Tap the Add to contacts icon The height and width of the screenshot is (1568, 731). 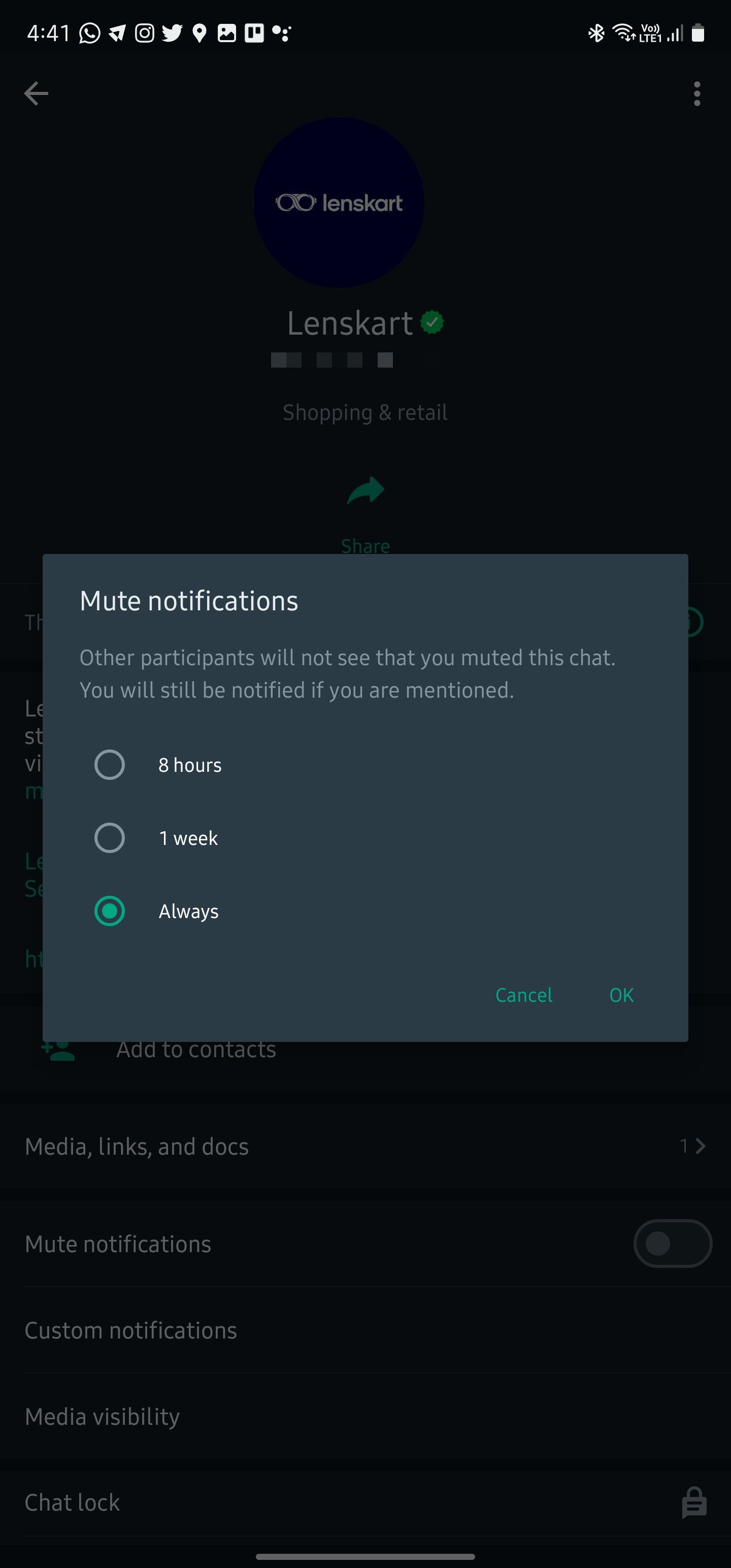pyautogui.click(x=58, y=1048)
